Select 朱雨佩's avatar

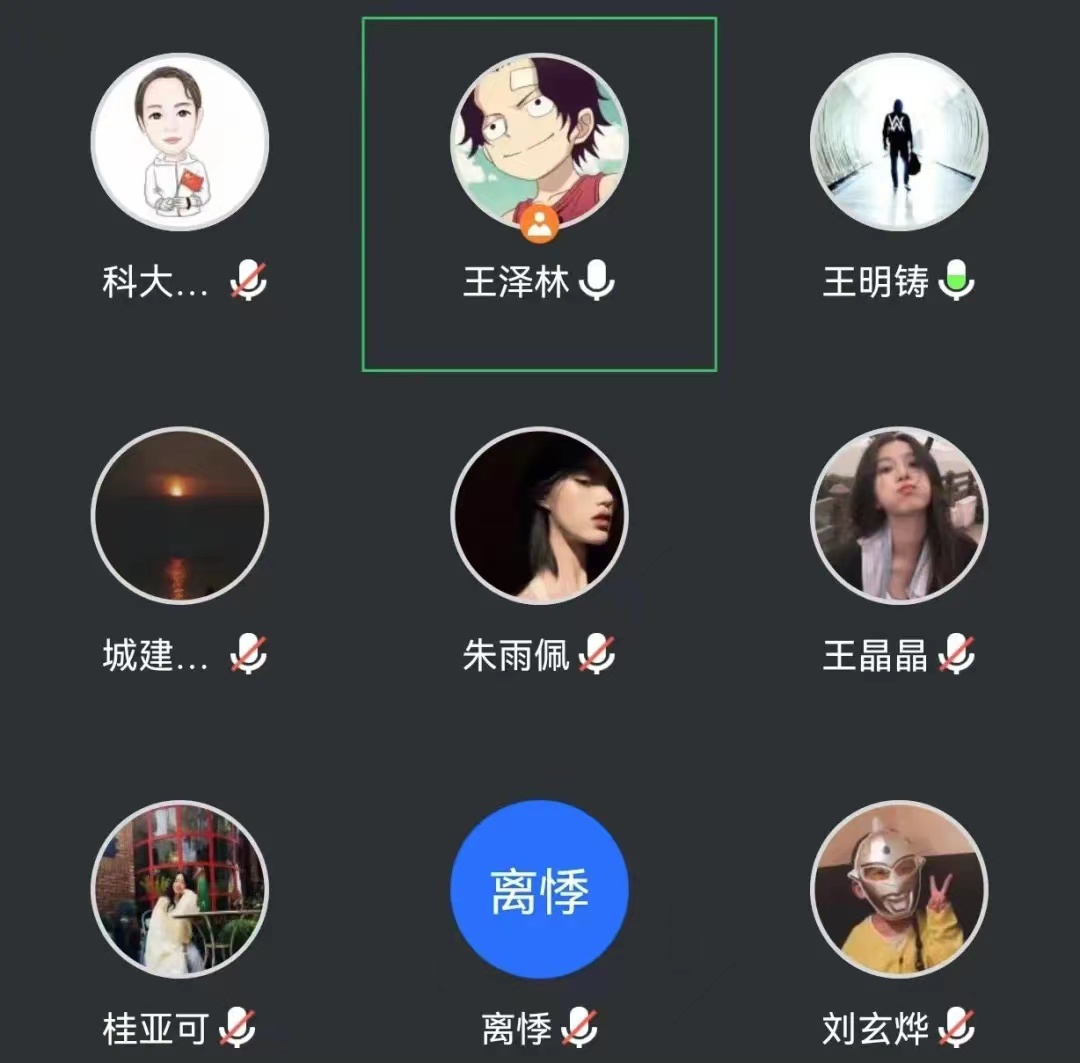[539, 515]
